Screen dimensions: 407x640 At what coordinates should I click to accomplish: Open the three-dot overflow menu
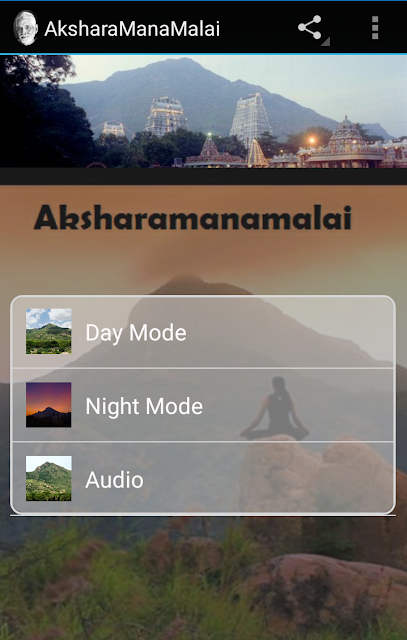click(x=375, y=28)
